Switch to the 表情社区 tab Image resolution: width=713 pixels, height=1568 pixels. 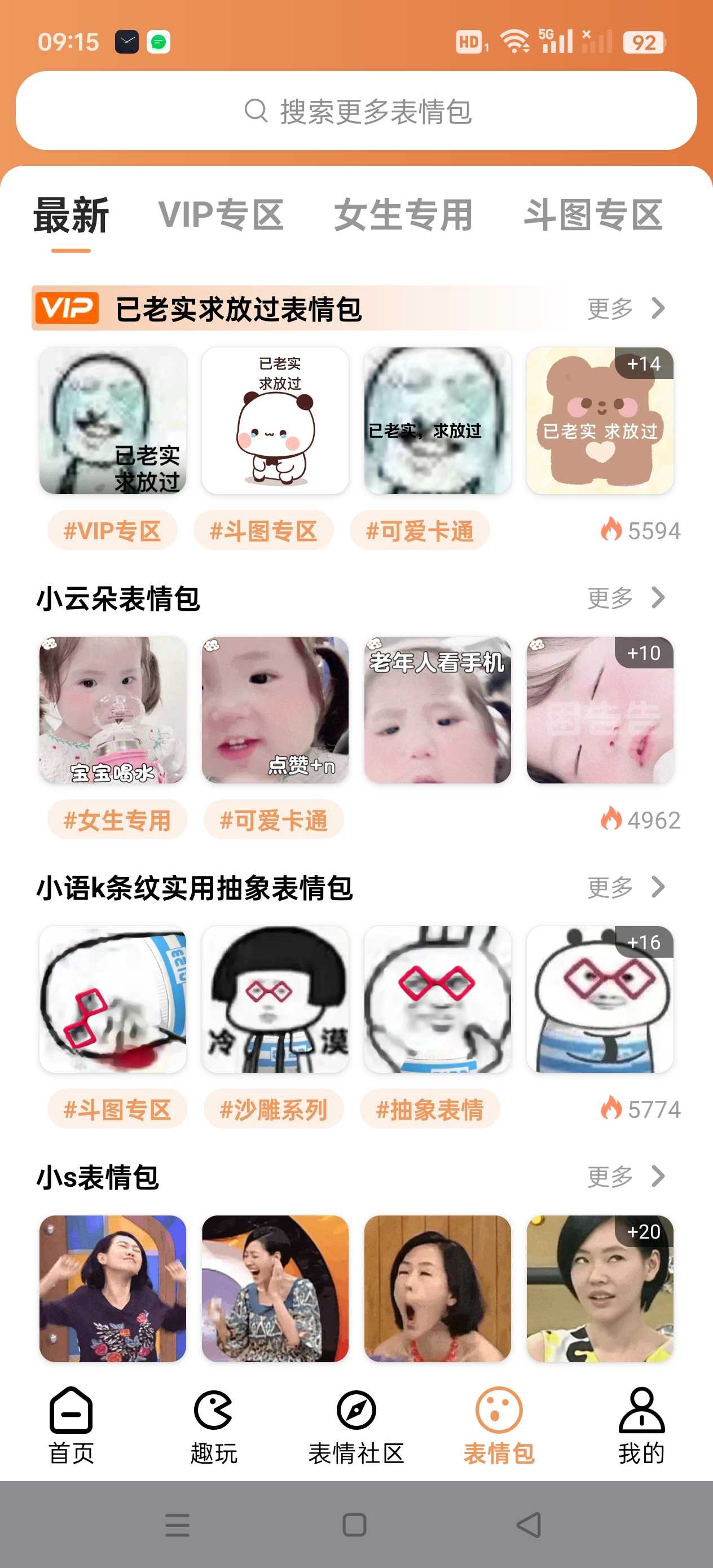pyautogui.click(x=356, y=1425)
